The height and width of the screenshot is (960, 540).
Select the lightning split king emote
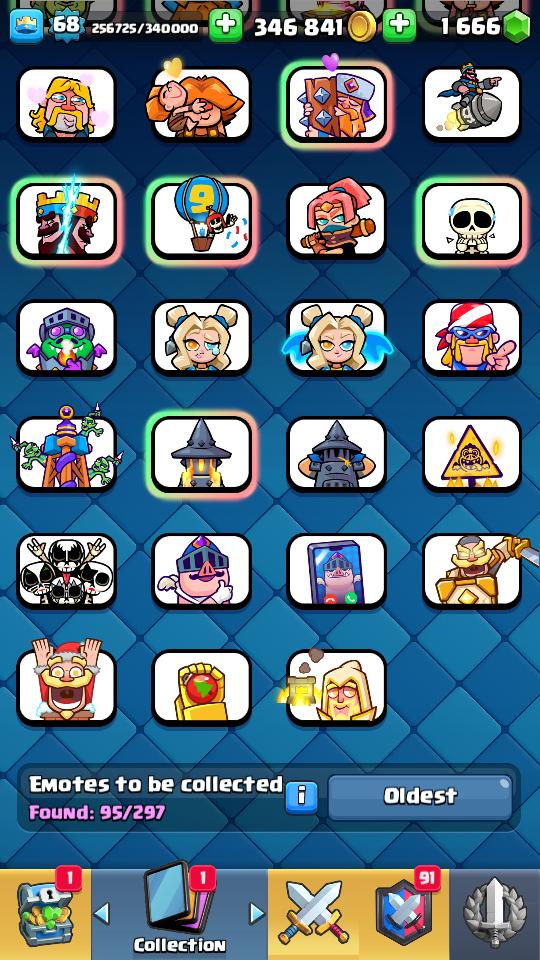click(x=66, y=220)
